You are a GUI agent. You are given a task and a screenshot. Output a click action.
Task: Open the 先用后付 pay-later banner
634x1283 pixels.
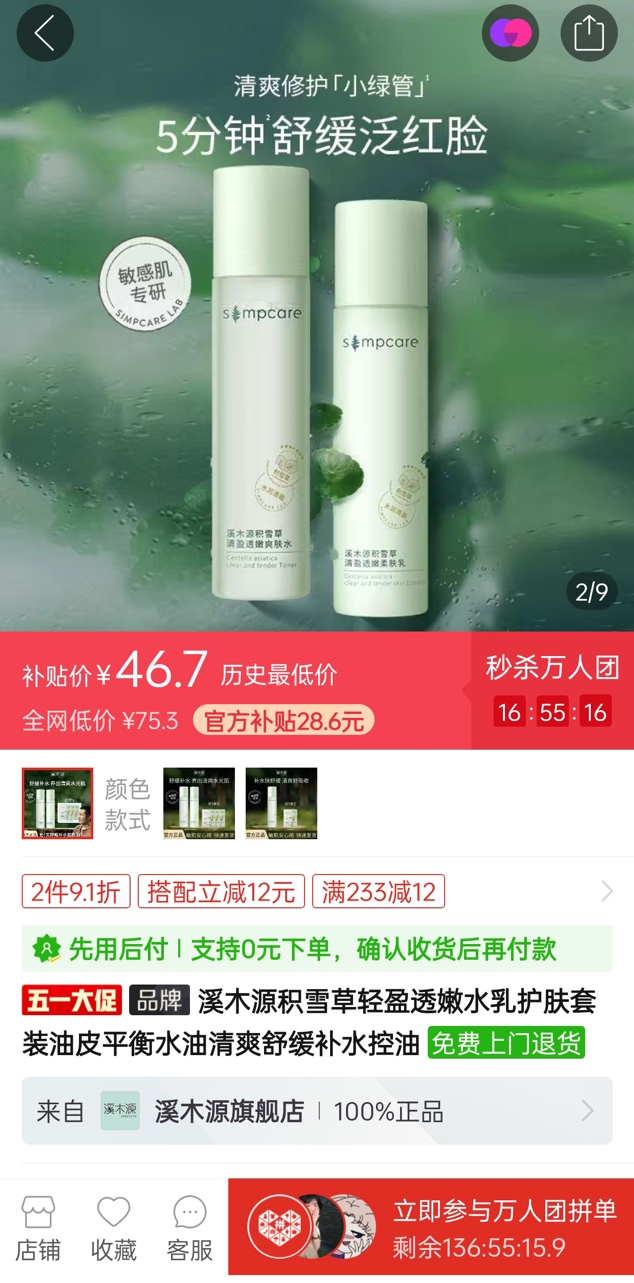[x=316, y=948]
